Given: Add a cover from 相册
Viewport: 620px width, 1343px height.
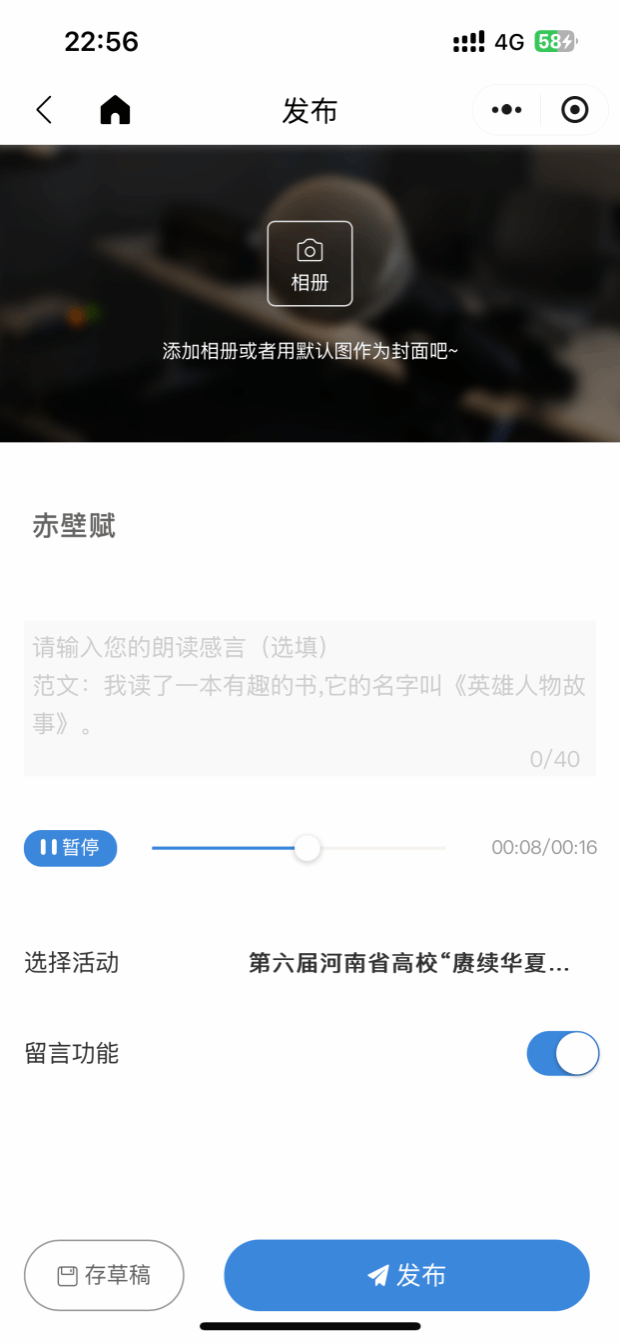Looking at the screenshot, I should [310, 263].
